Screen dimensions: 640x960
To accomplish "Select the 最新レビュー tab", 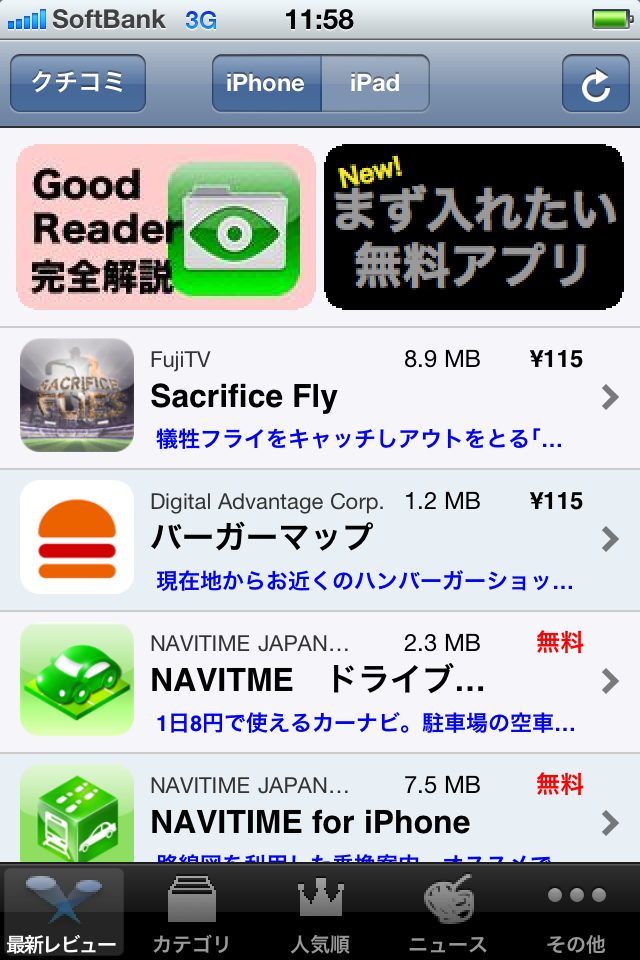I will coord(63,912).
